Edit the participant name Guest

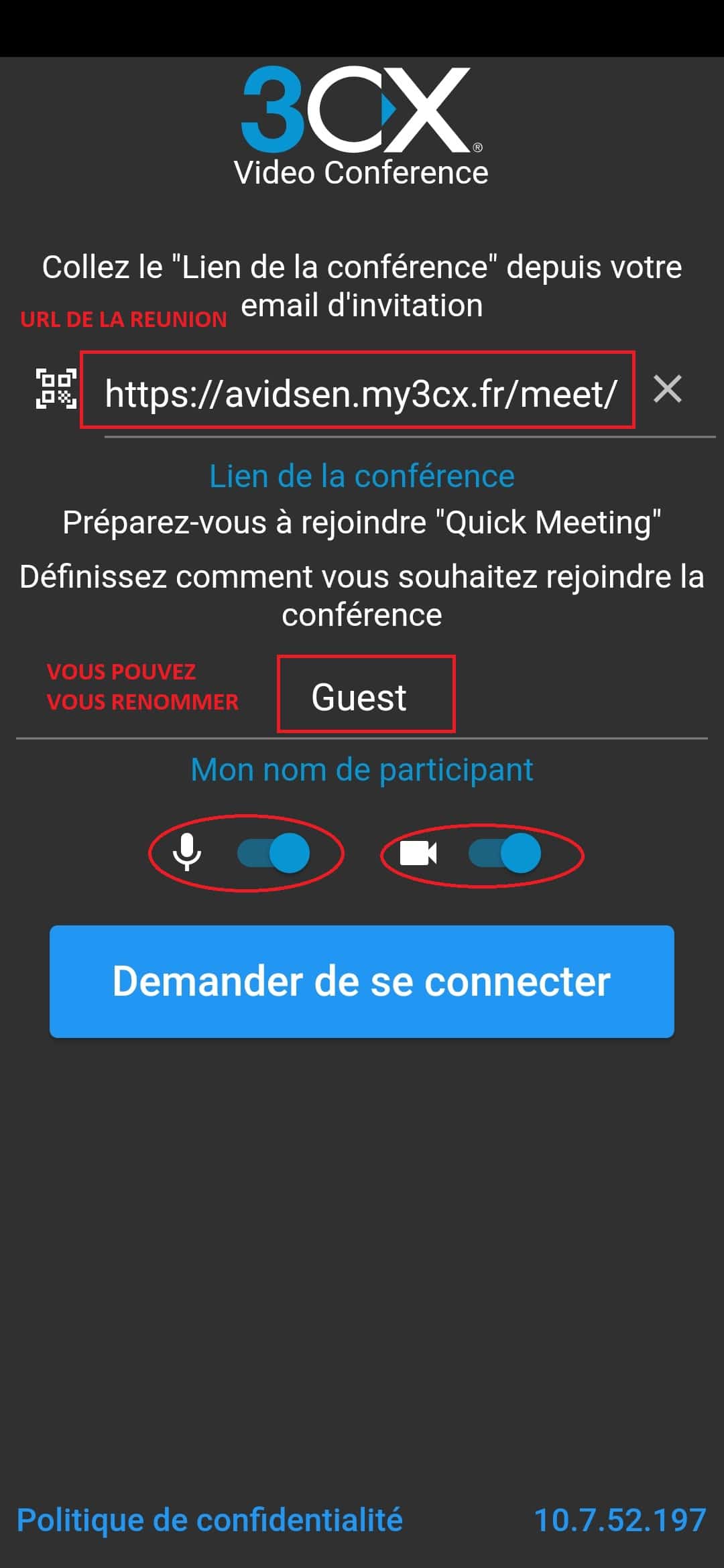[x=362, y=698]
